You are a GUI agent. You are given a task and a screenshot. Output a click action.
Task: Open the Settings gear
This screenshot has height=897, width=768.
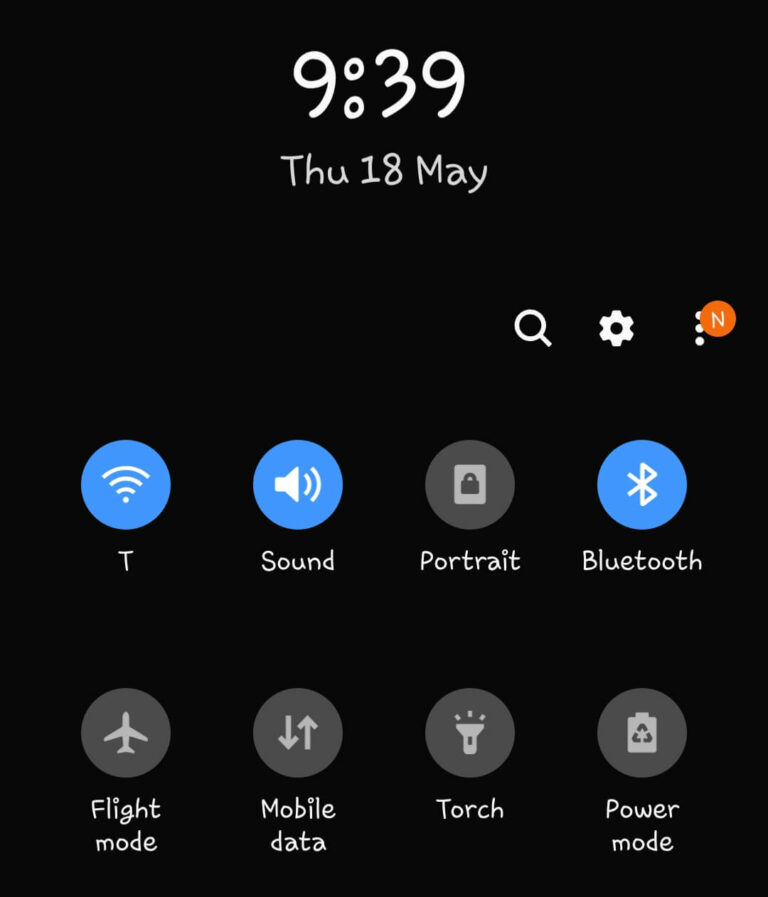(615, 329)
